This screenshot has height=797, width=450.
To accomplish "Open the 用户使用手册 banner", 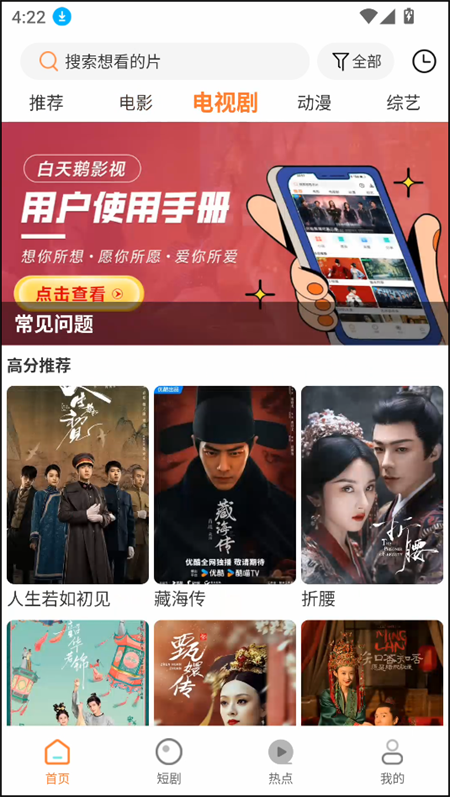I will point(225,234).
